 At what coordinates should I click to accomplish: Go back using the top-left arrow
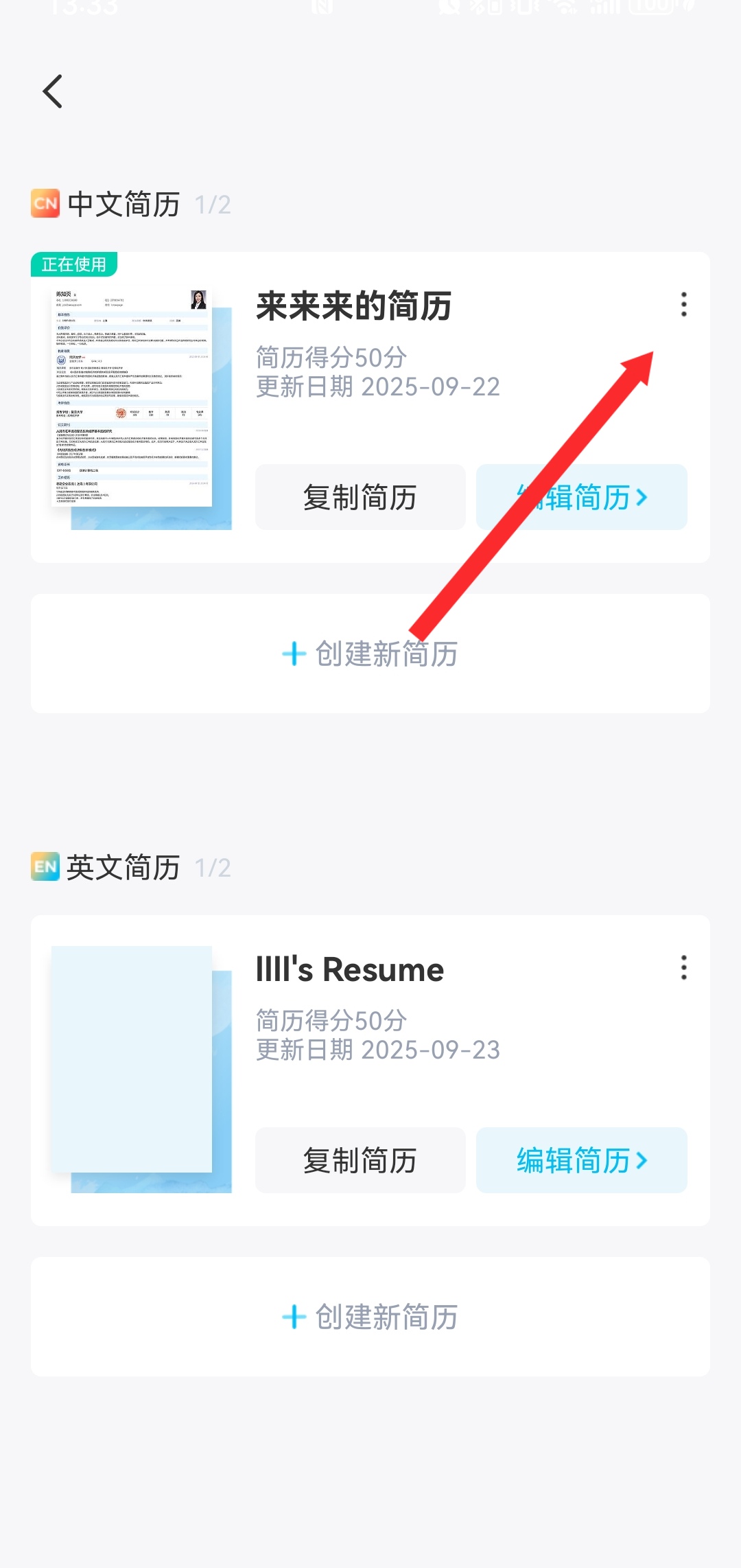[53, 92]
